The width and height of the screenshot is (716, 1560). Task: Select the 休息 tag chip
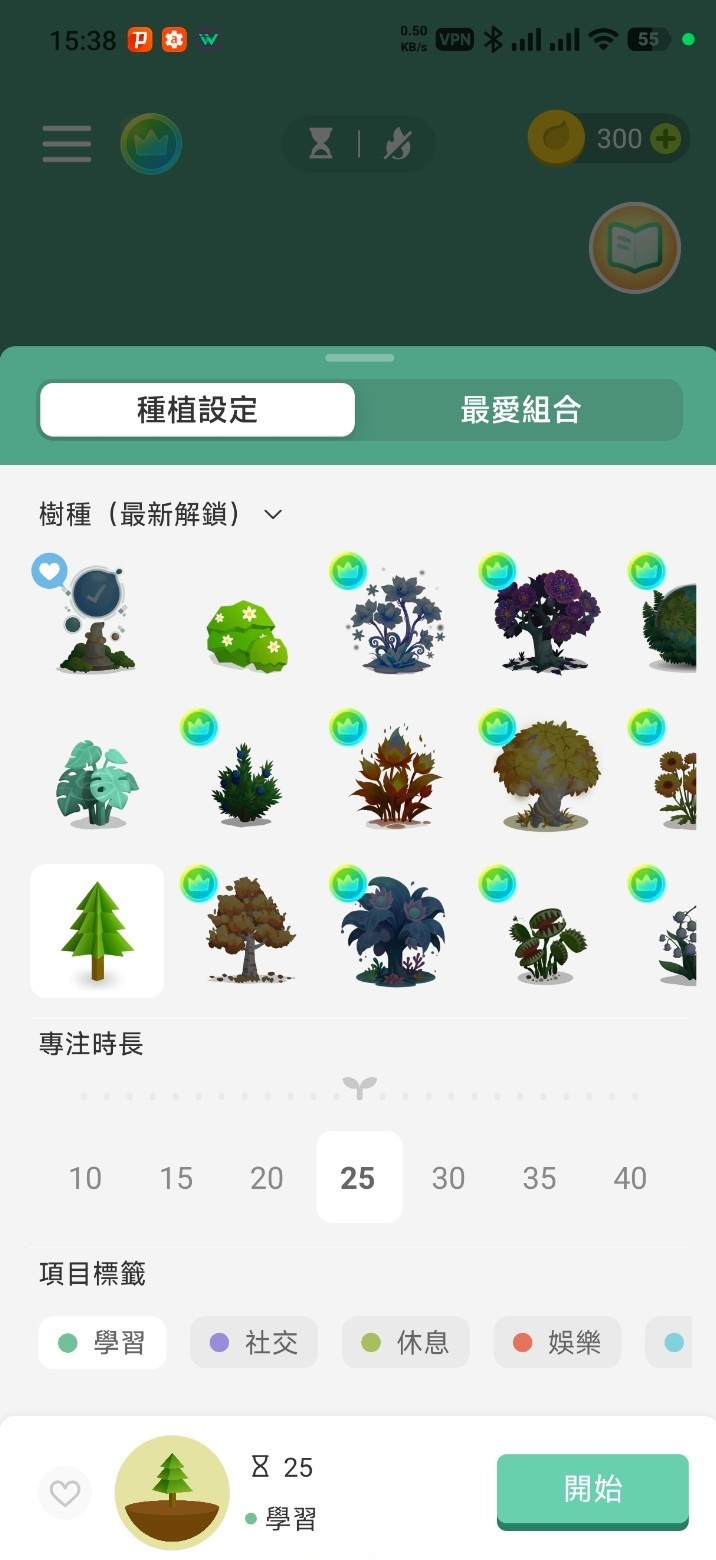click(405, 1342)
